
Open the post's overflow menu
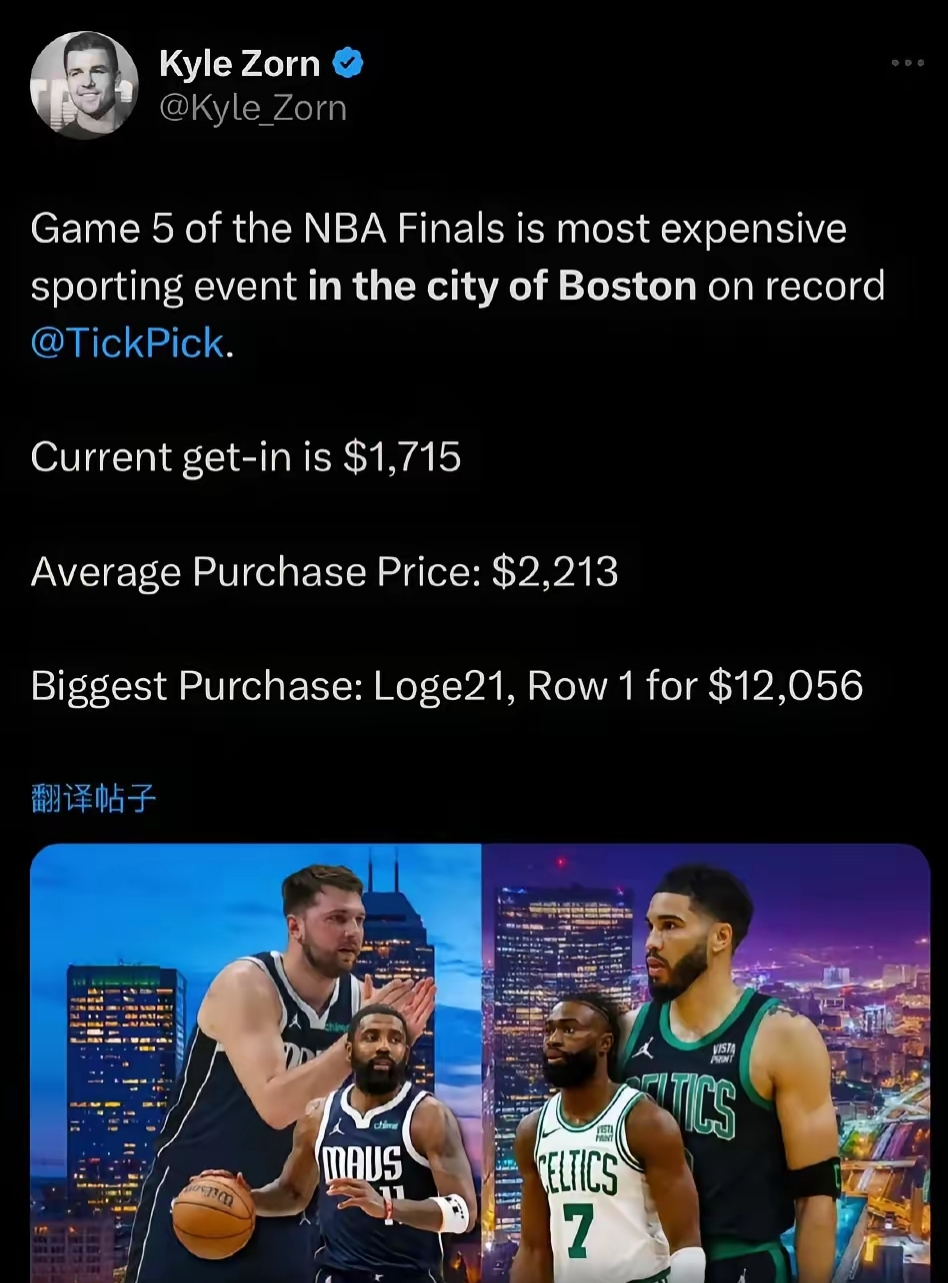click(x=907, y=63)
